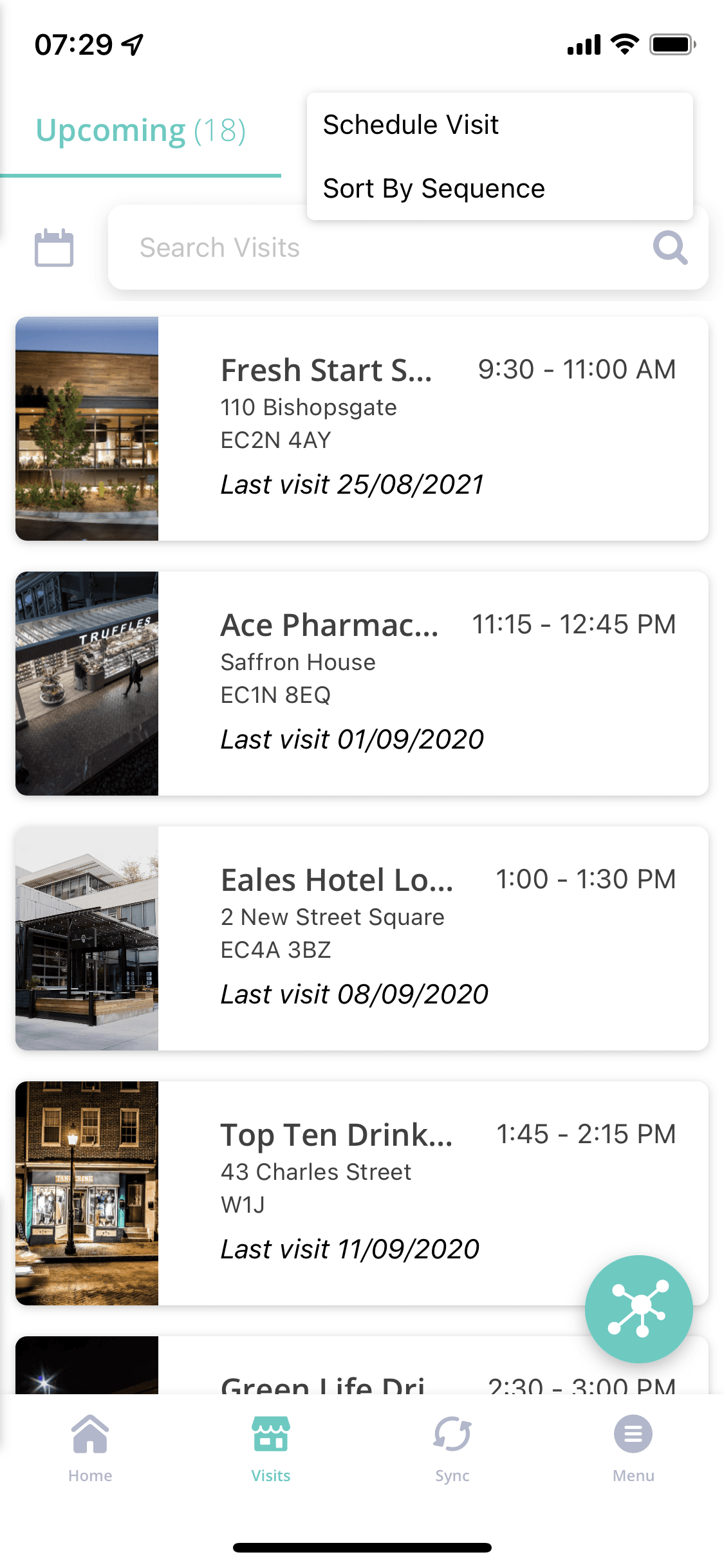
Task: Open the Fresh Start visit card
Action: tap(362, 429)
